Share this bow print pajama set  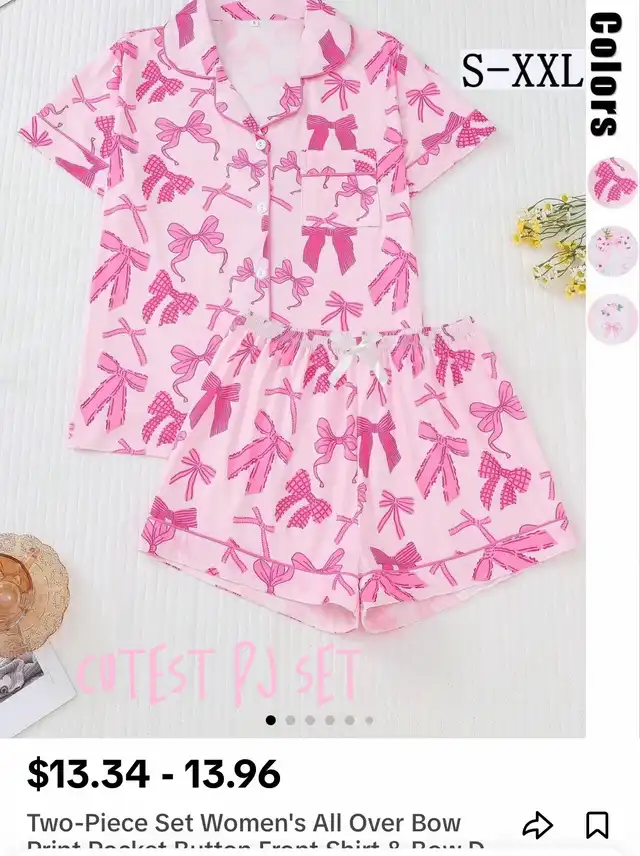tap(538, 825)
